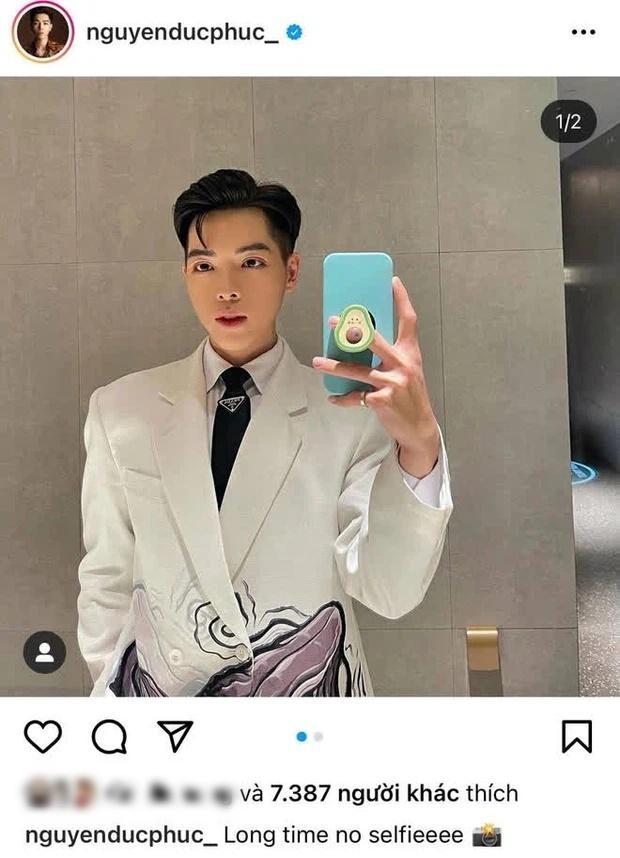Open the three-dot overflow menu

point(582,32)
